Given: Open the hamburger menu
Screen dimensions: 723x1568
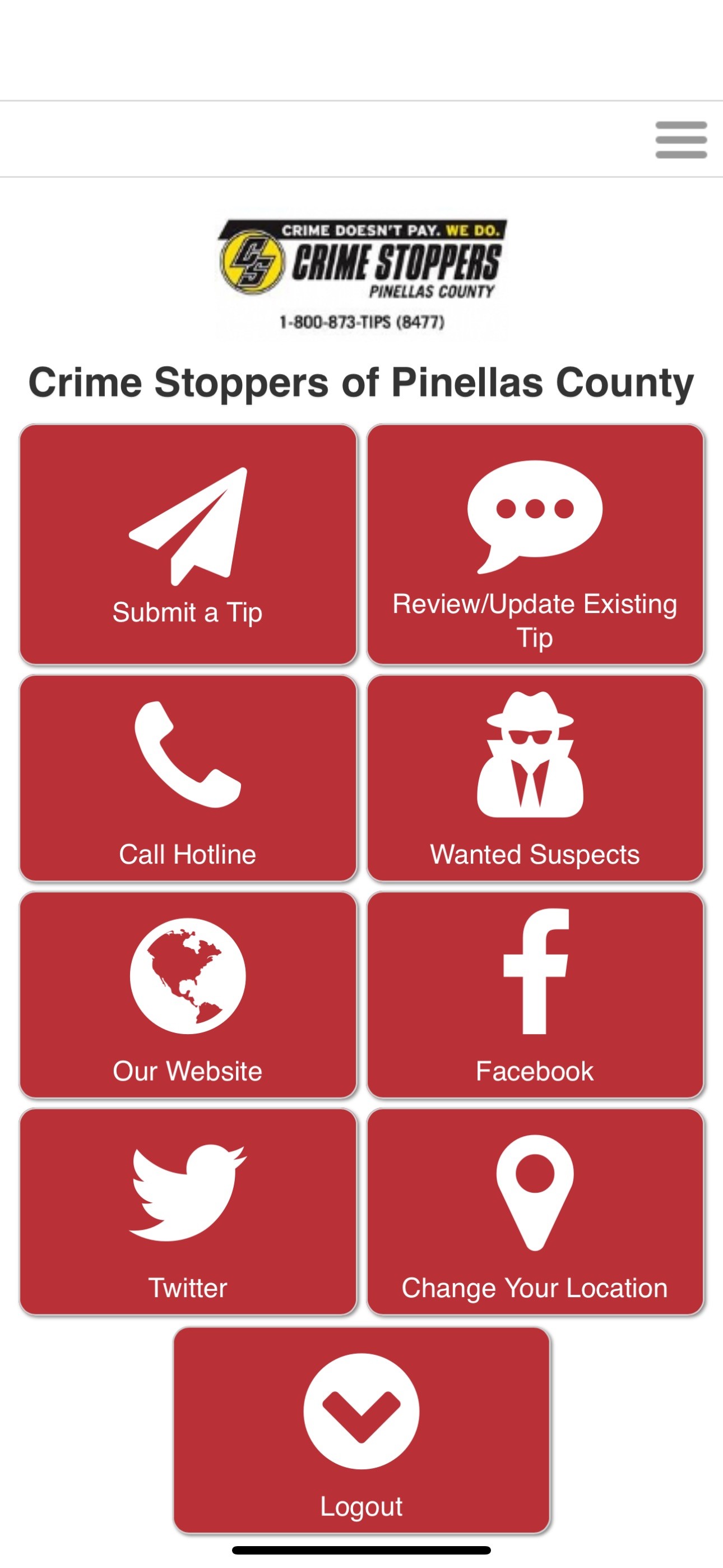Looking at the screenshot, I should [x=680, y=140].
